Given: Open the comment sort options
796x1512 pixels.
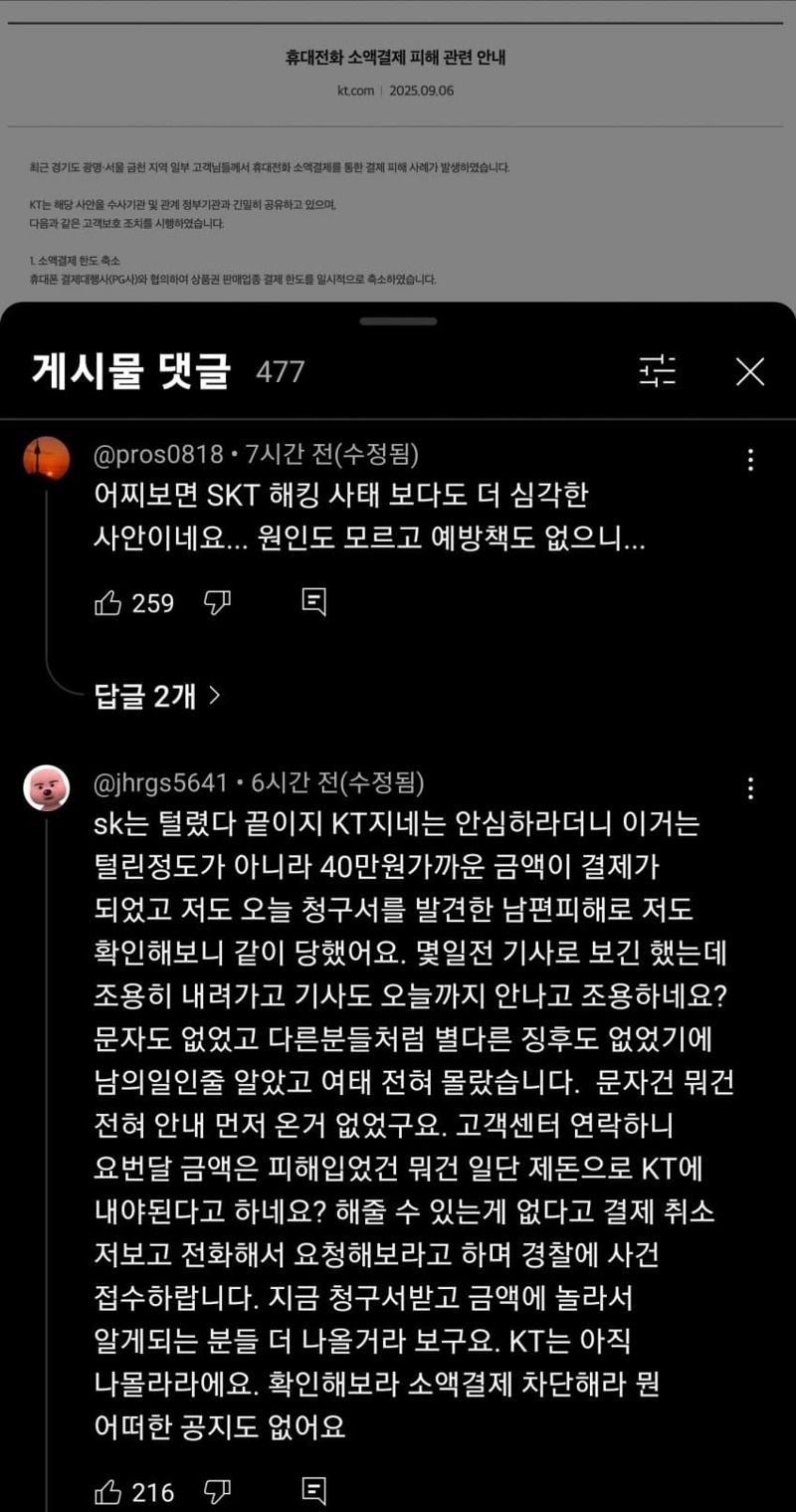Looking at the screenshot, I should (x=657, y=371).
